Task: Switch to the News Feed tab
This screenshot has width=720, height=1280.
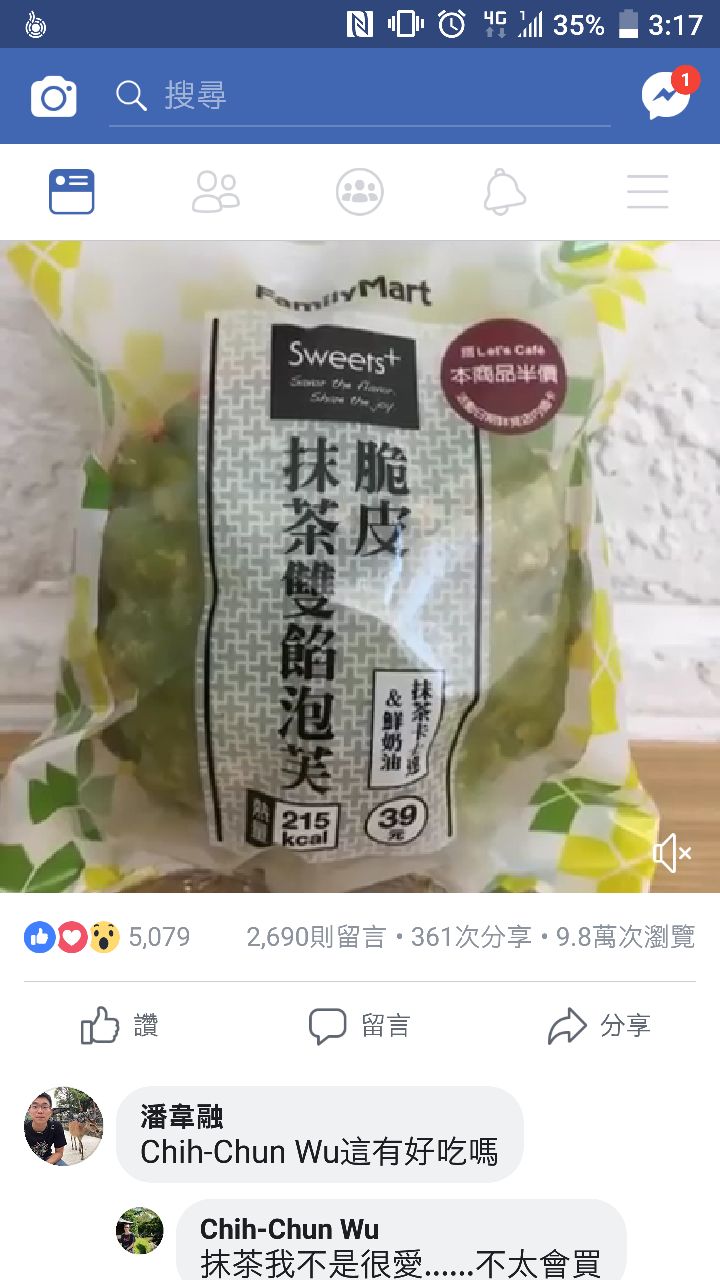Action: point(72,191)
